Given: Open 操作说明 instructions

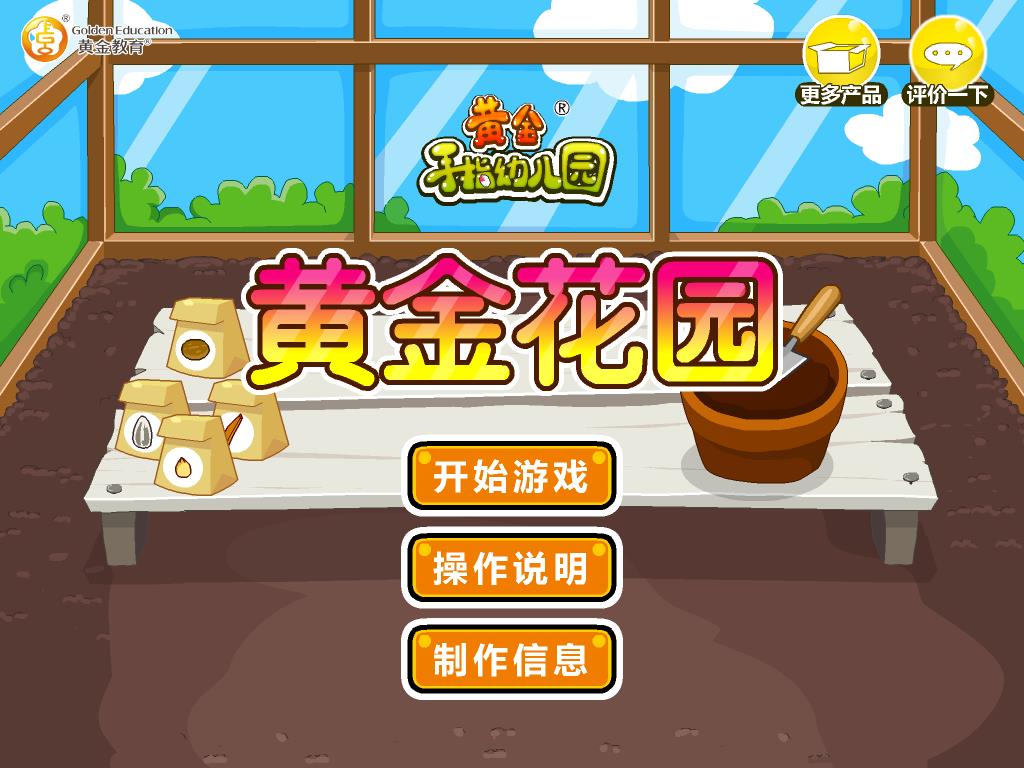Looking at the screenshot, I should [x=511, y=569].
